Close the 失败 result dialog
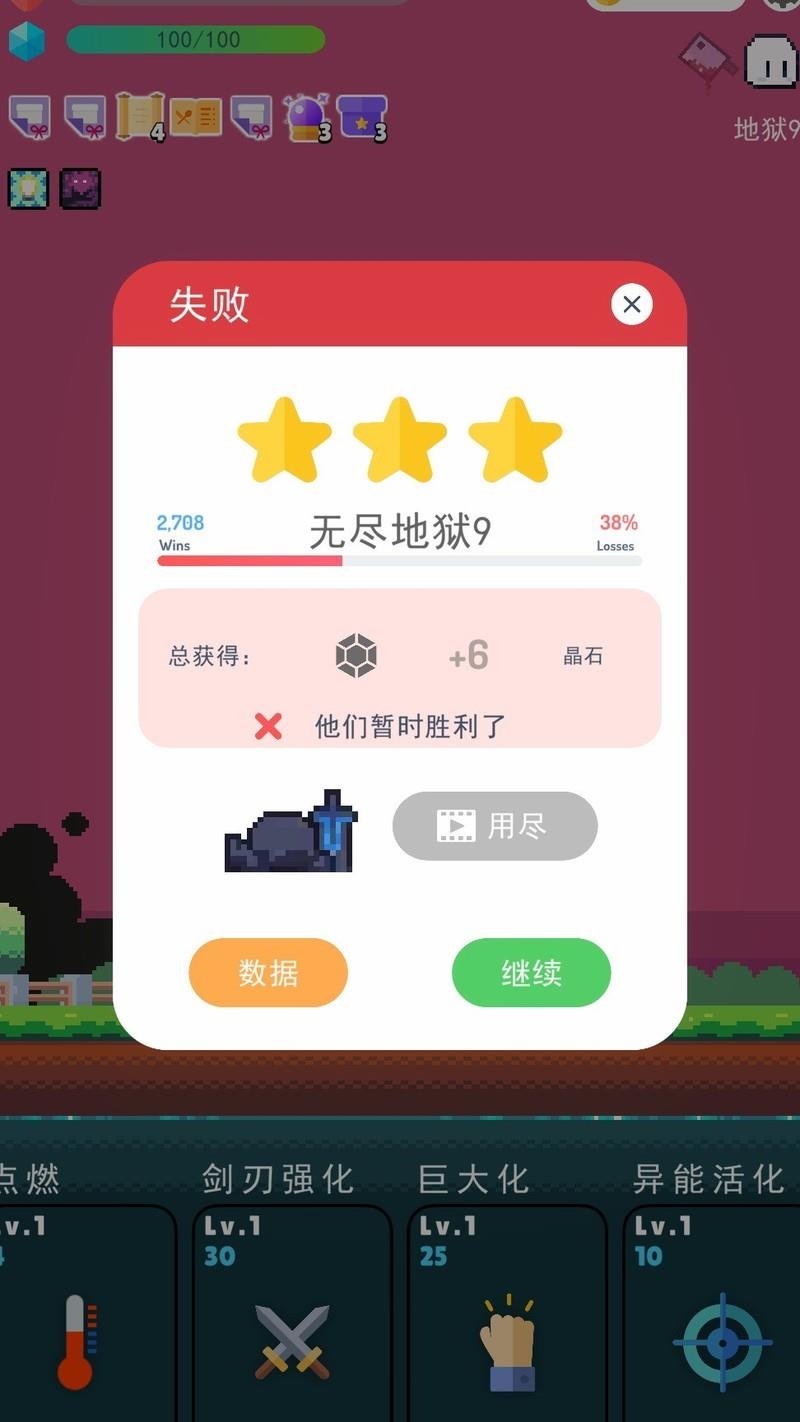Screen dimensions: 800x1422 pos(631,305)
